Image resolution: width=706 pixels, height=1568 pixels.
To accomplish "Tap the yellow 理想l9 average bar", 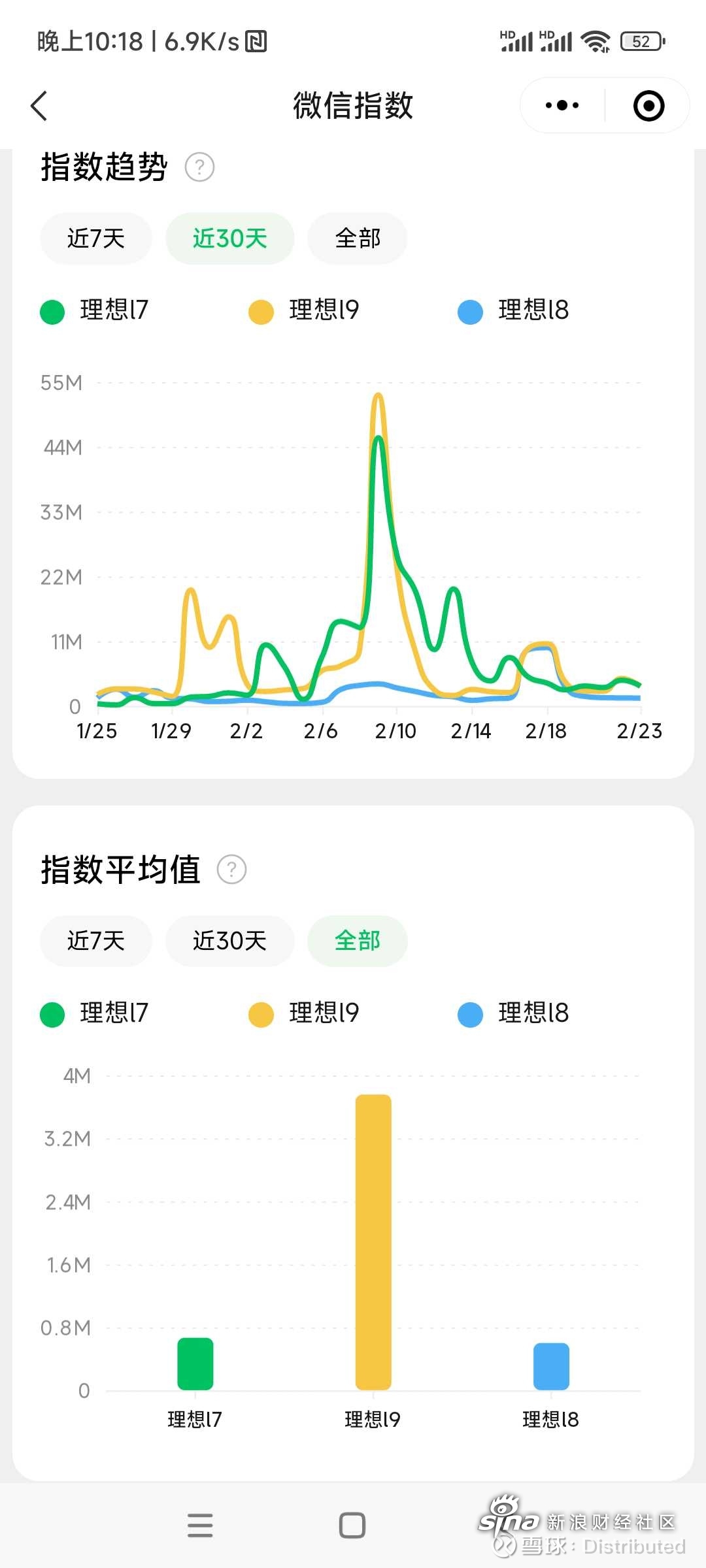I will click(373, 1242).
